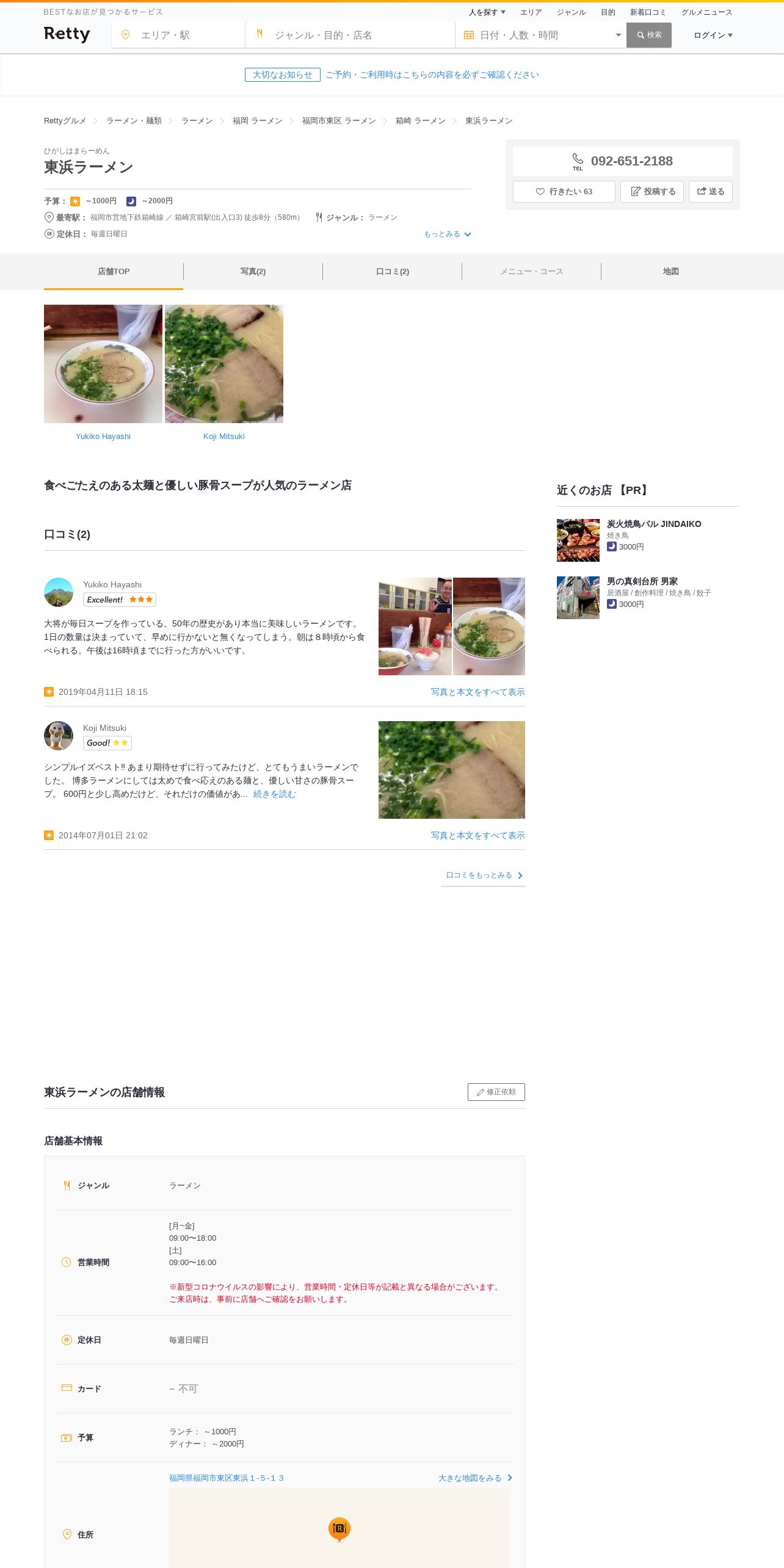The width and height of the screenshot is (784, 1568).
Task: Share the restaurant with 送る button
Action: (x=711, y=191)
